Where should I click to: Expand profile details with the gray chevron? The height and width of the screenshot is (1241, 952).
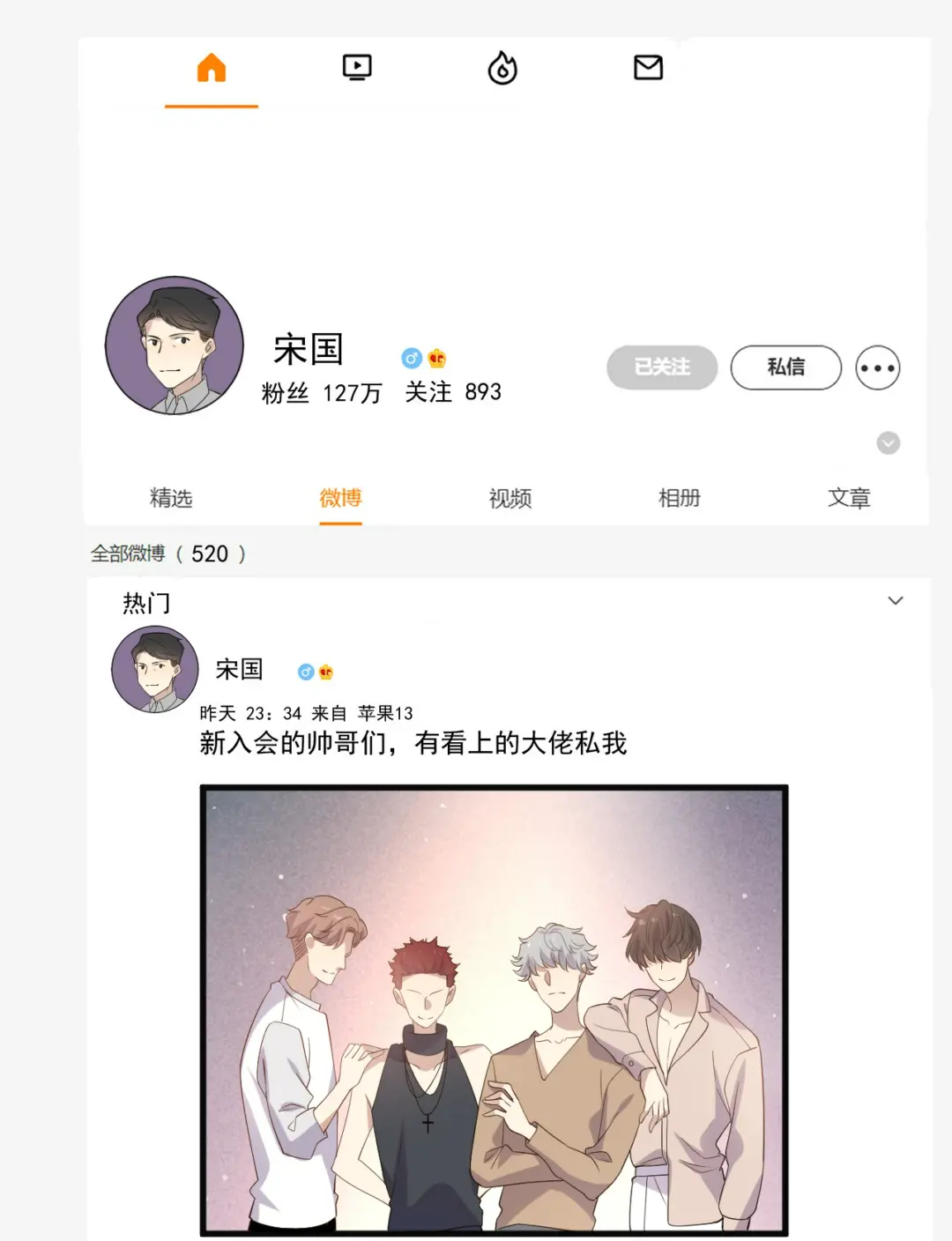pos(889,442)
